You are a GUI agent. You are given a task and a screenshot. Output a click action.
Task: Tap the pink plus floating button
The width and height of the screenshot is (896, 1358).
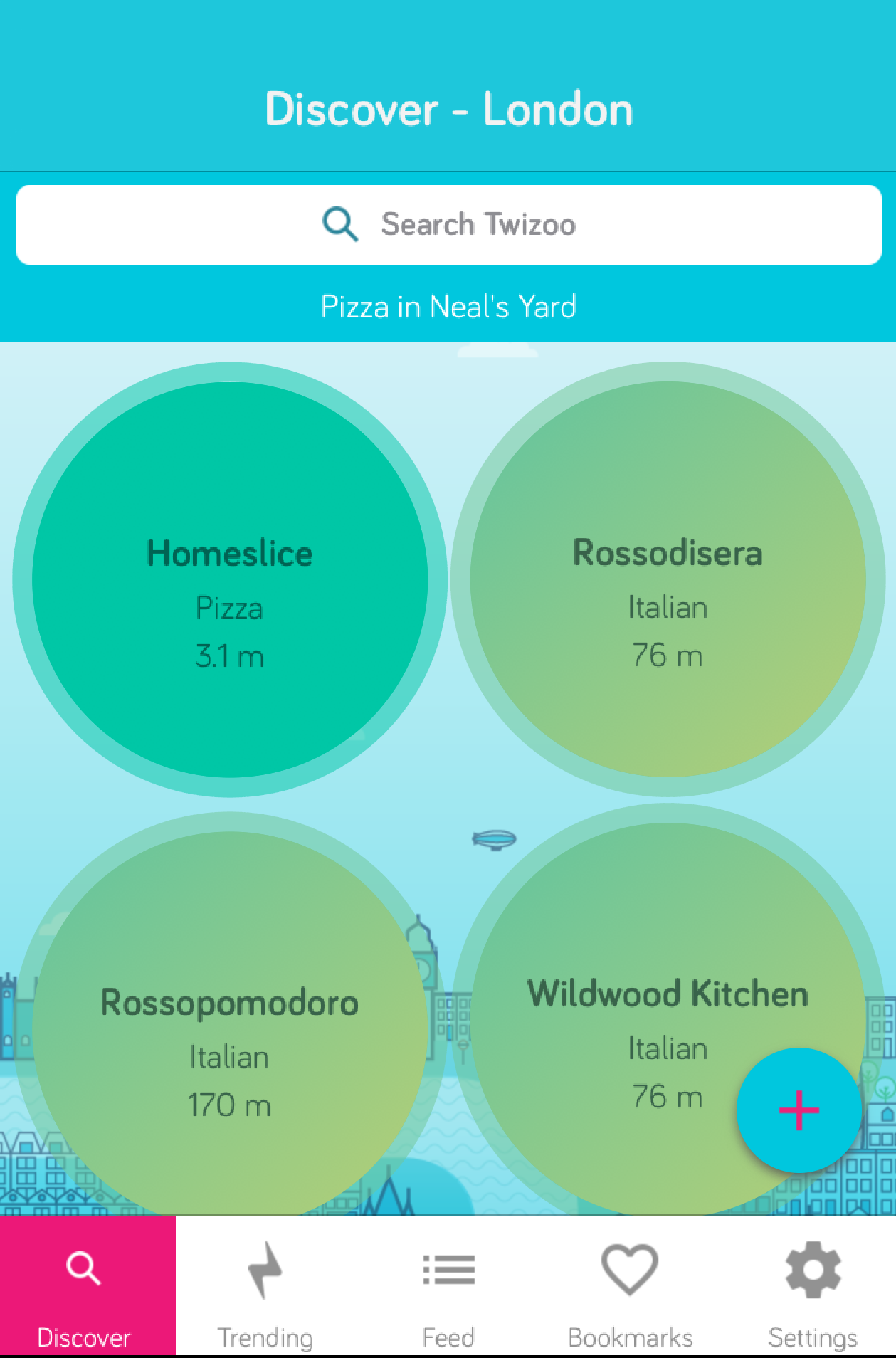tap(799, 1110)
